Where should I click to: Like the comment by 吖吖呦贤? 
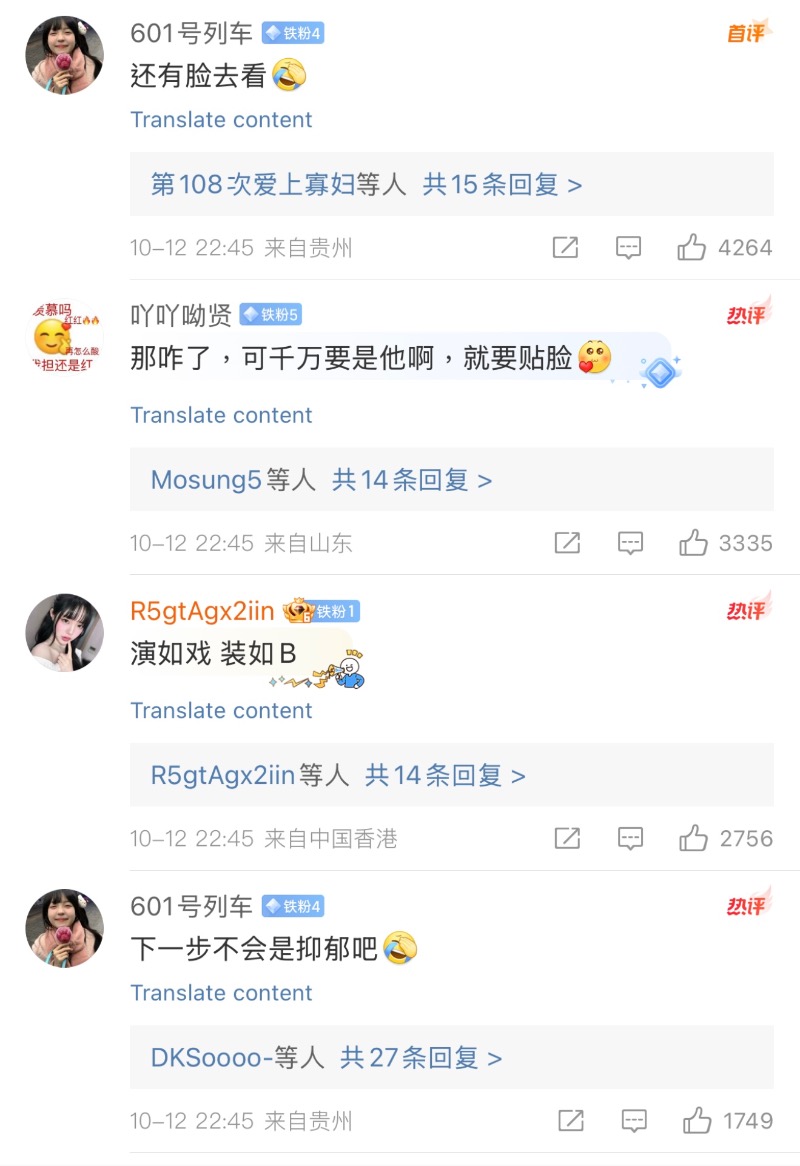[x=693, y=543]
